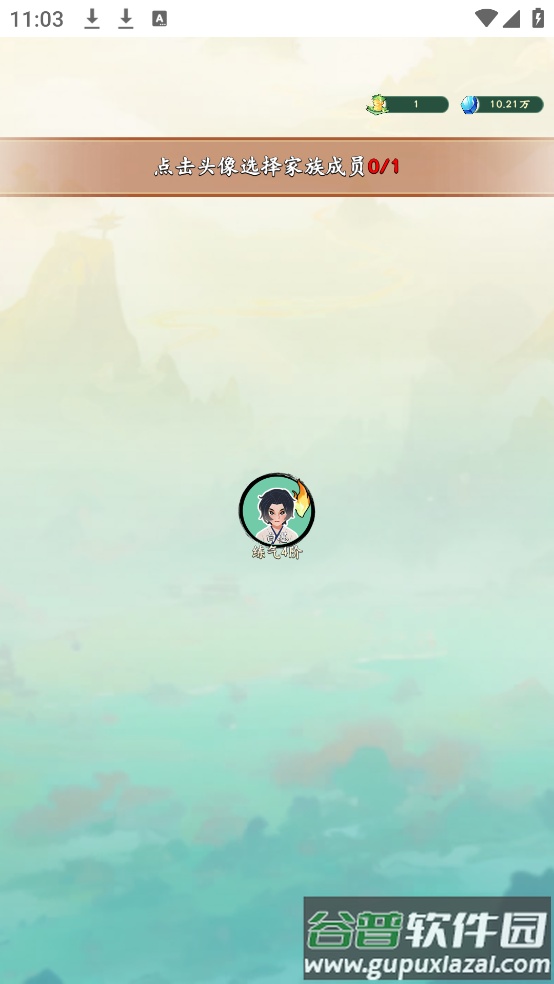Select the 练气4阶 family member avatar
The width and height of the screenshot is (554, 984).
click(276, 510)
